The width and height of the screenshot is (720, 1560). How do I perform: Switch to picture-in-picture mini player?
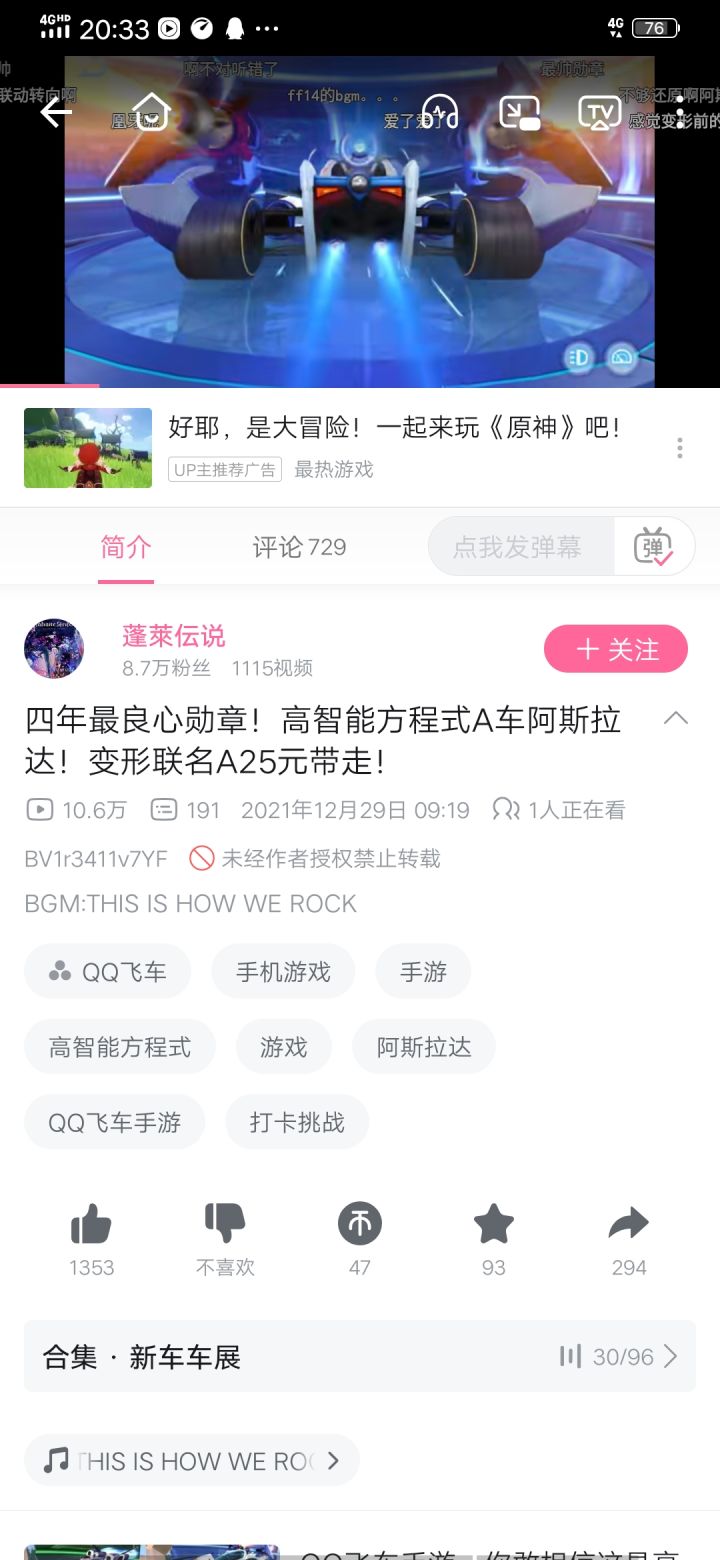[520, 112]
